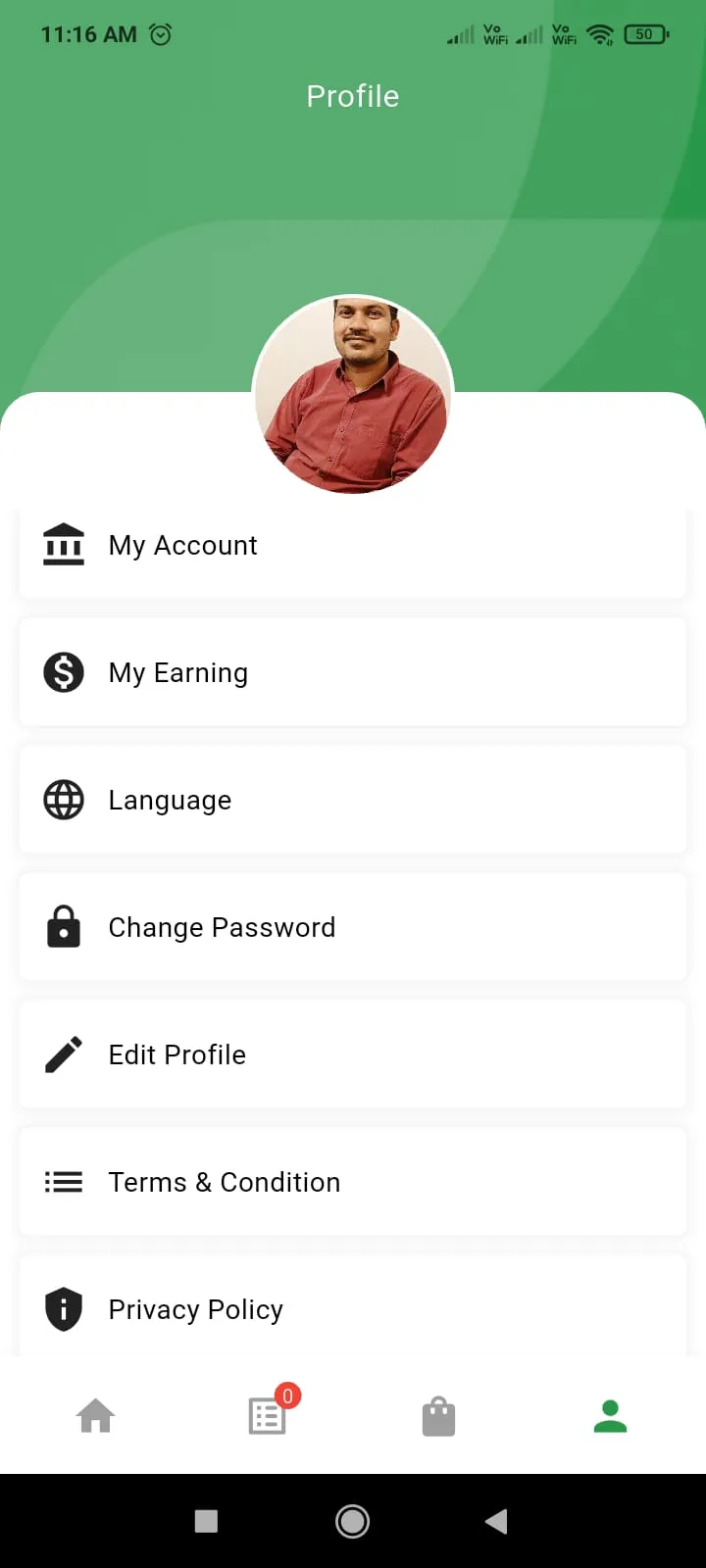
Task: Open the Language settings row
Action: coord(353,800)
